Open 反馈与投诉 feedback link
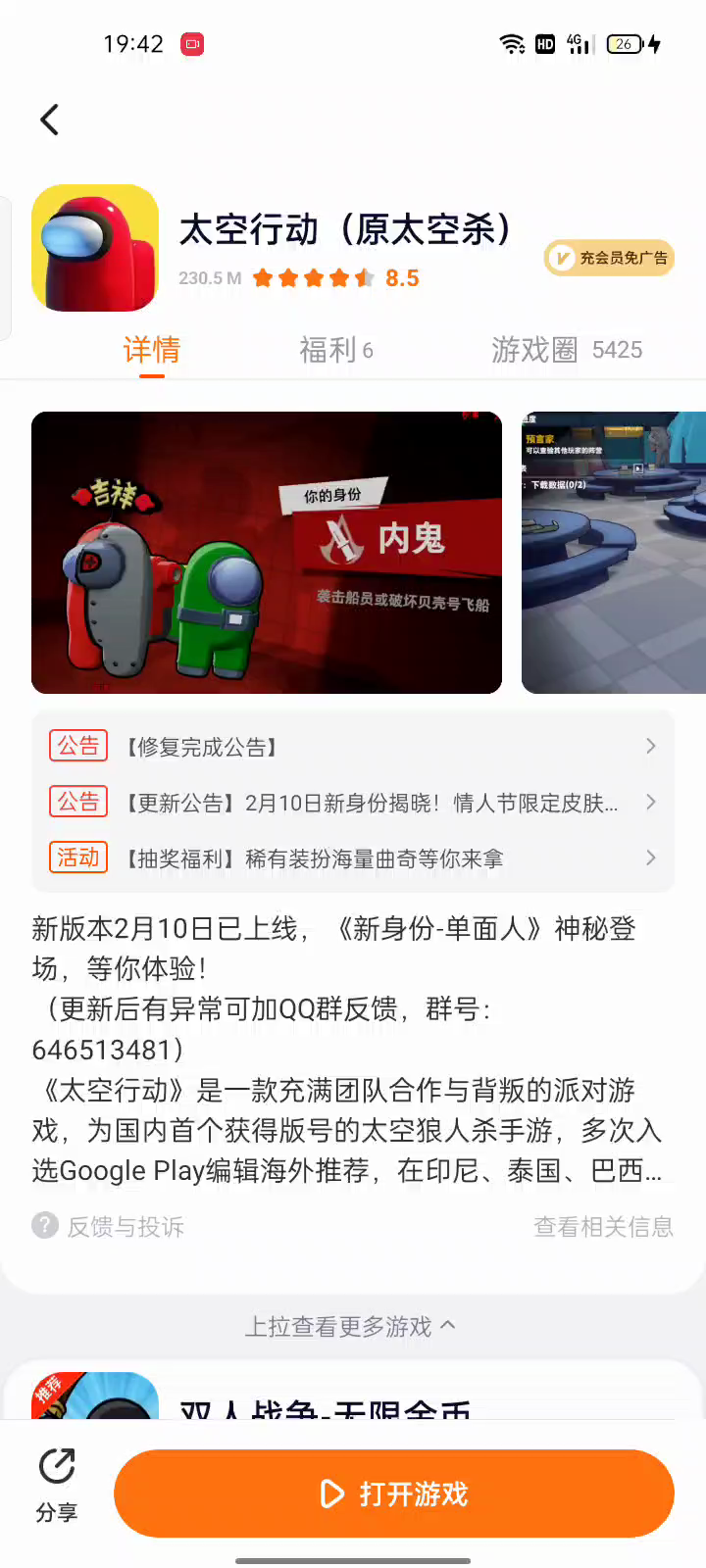 click(109, 1226)
